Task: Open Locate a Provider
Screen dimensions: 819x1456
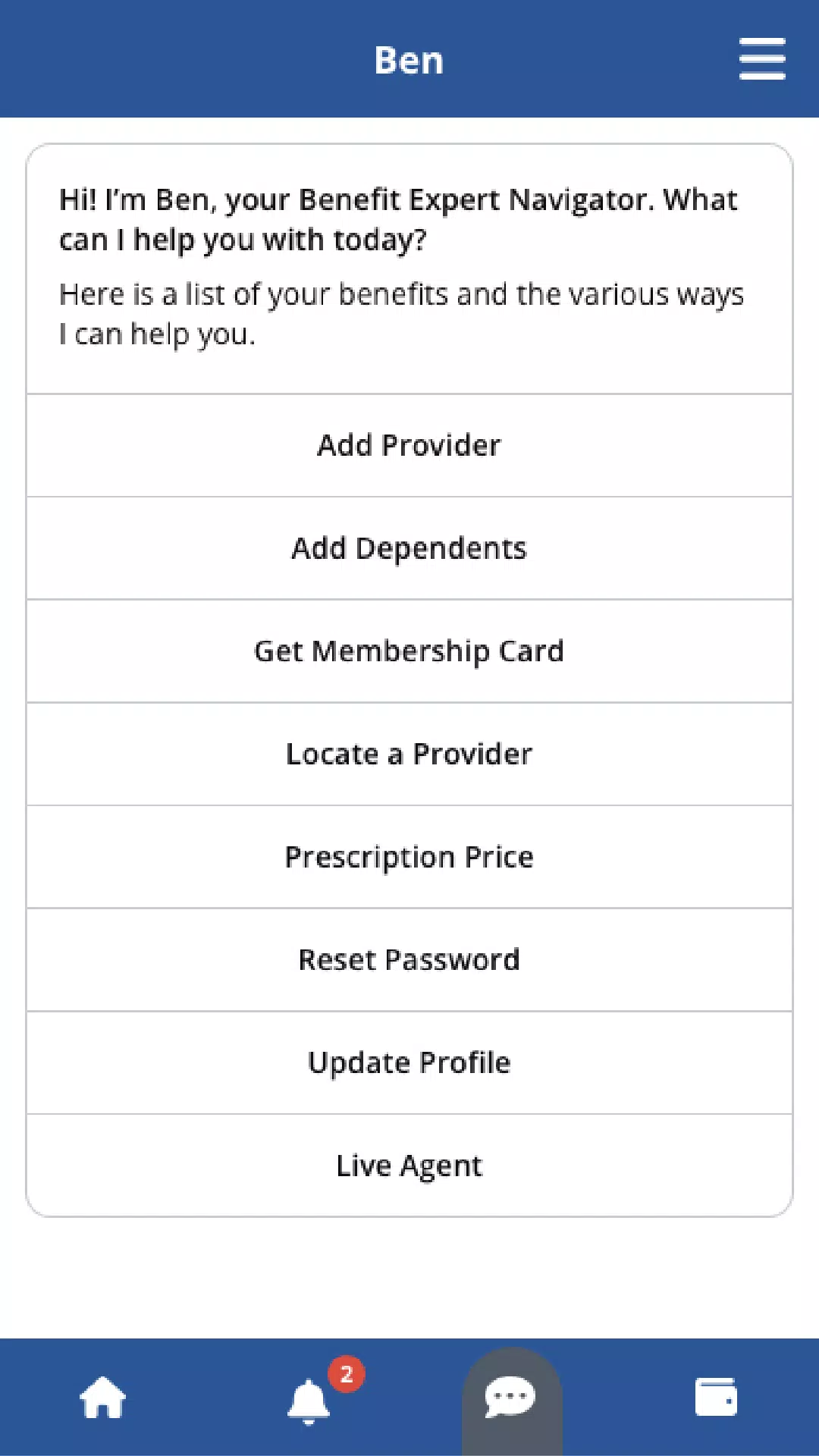Action: [409, 755]
